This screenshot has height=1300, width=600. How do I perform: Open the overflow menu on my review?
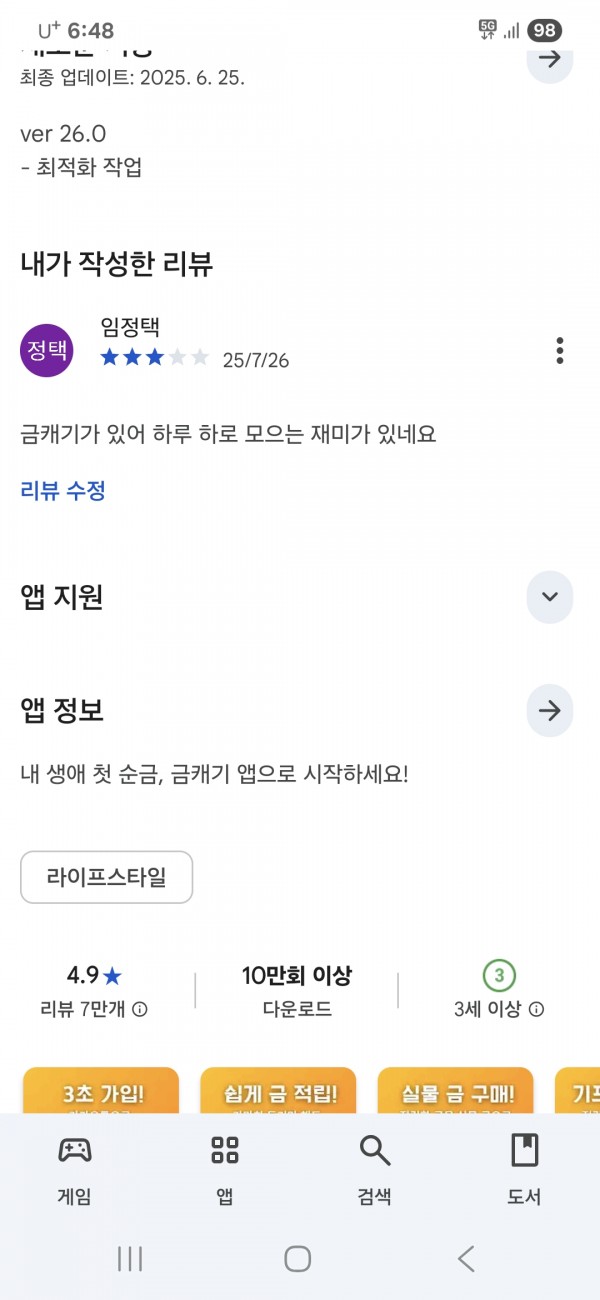tap(559, 351)
